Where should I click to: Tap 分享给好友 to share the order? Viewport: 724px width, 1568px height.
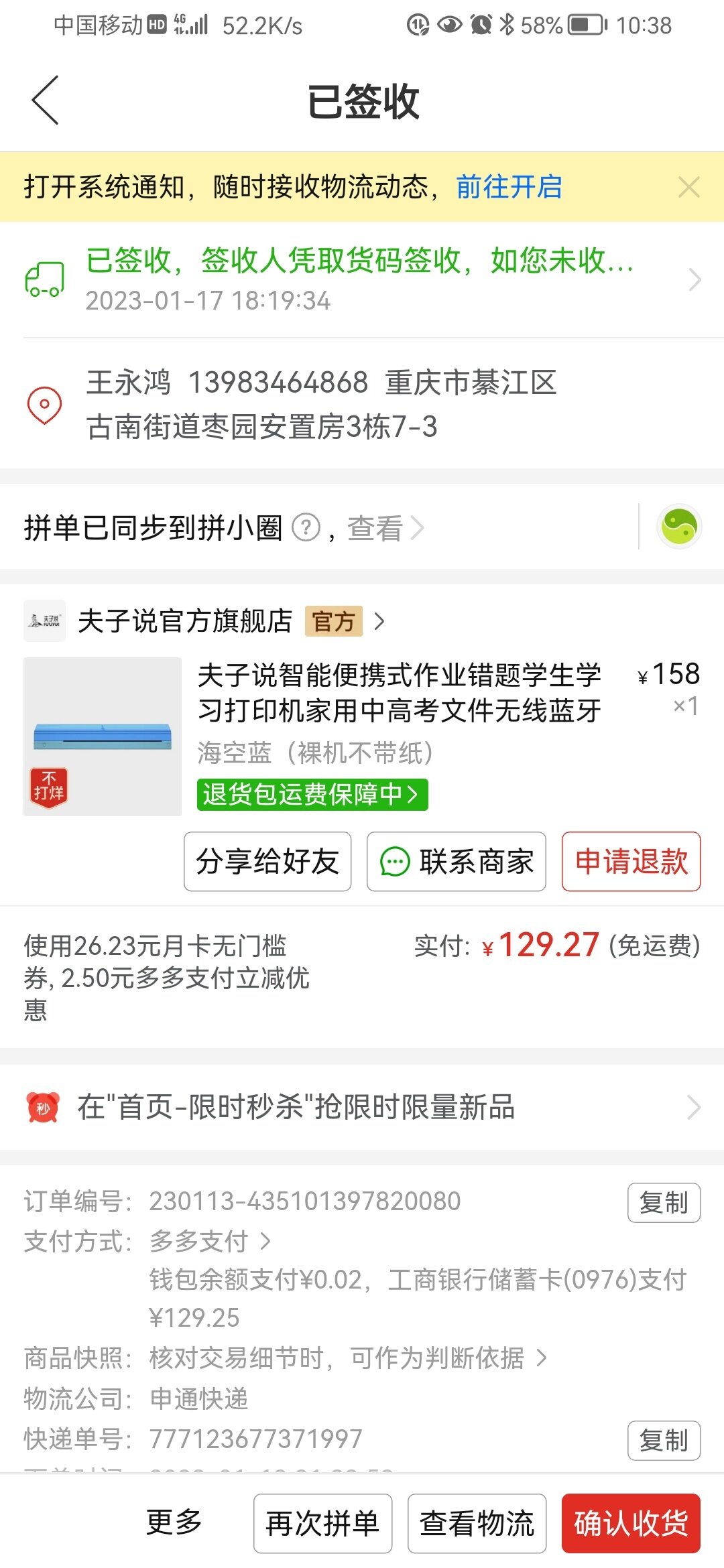tap(267, 862)
